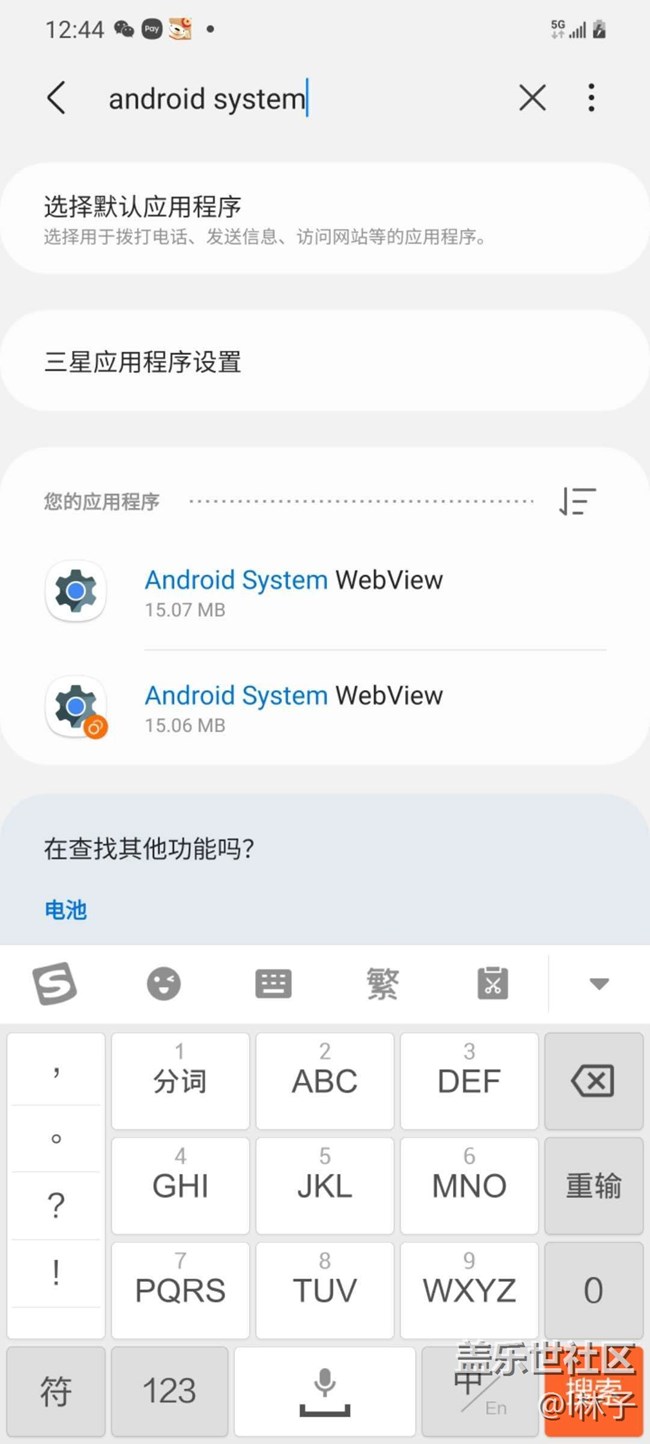Follow the 电池 suggestion link
The width and height of the screenshot is (650, 1444).
pyautogui.click(x=66, y=910)
